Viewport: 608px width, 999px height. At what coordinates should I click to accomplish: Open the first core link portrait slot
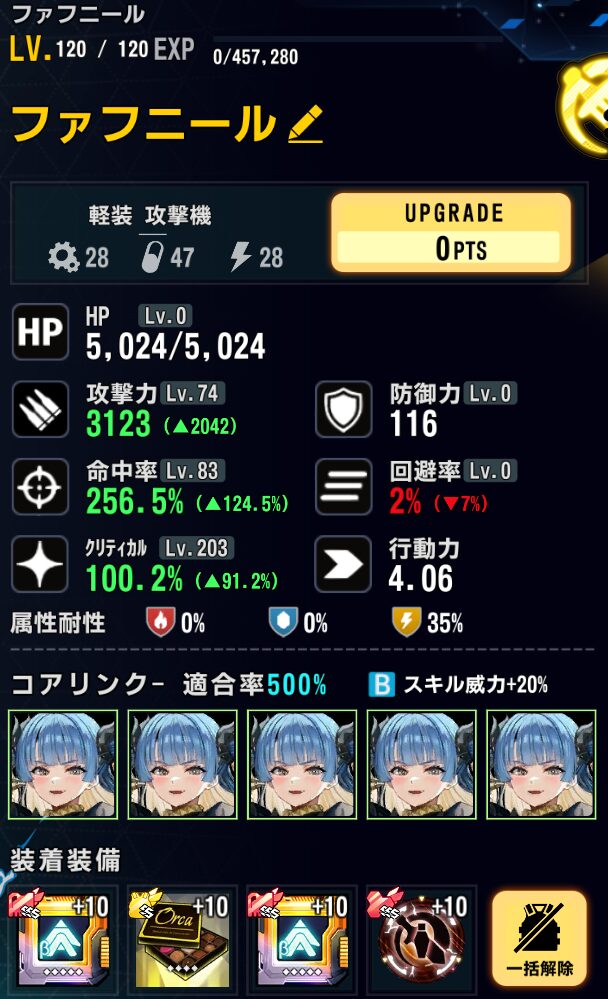pyautogui.click(x=63, y=764)
